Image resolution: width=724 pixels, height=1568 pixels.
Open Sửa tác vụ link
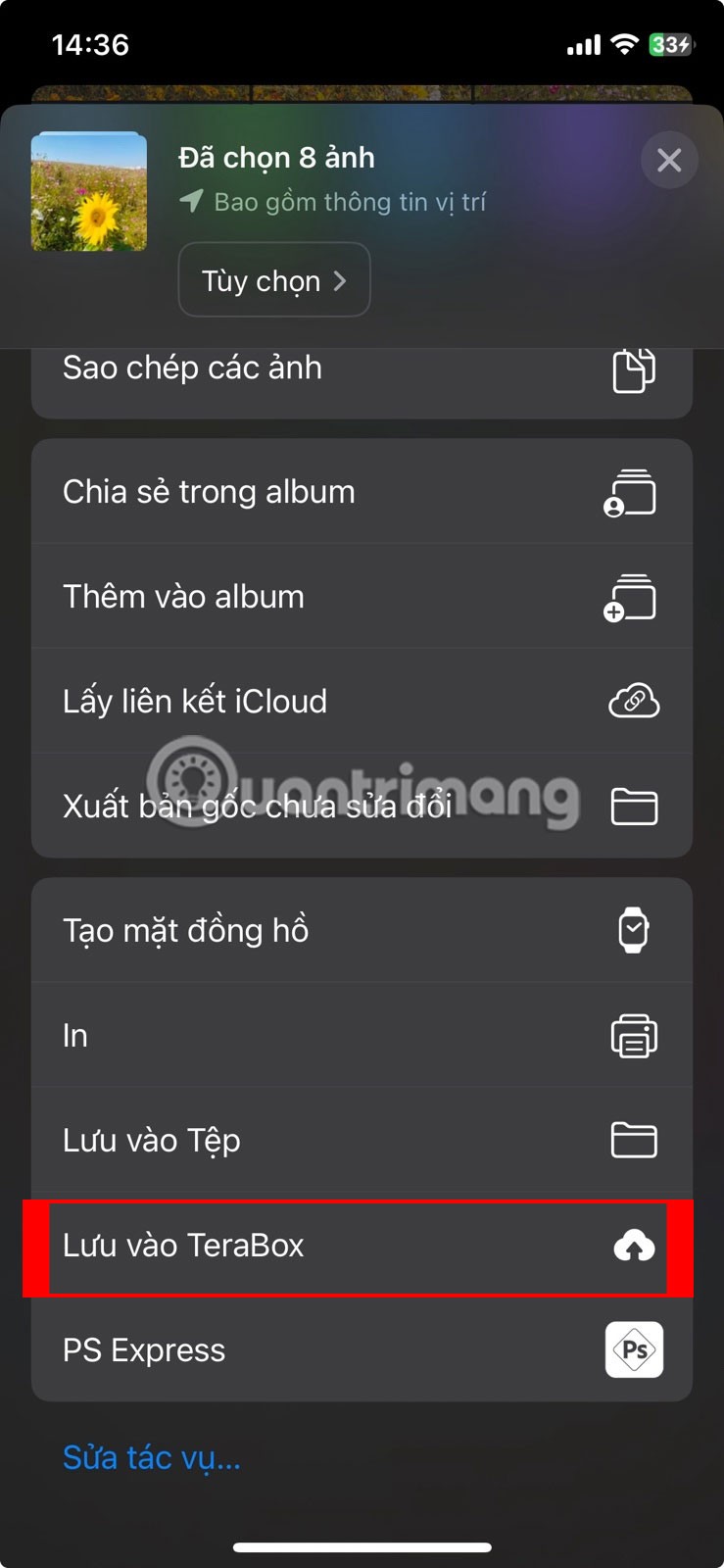click(152, 1457)
